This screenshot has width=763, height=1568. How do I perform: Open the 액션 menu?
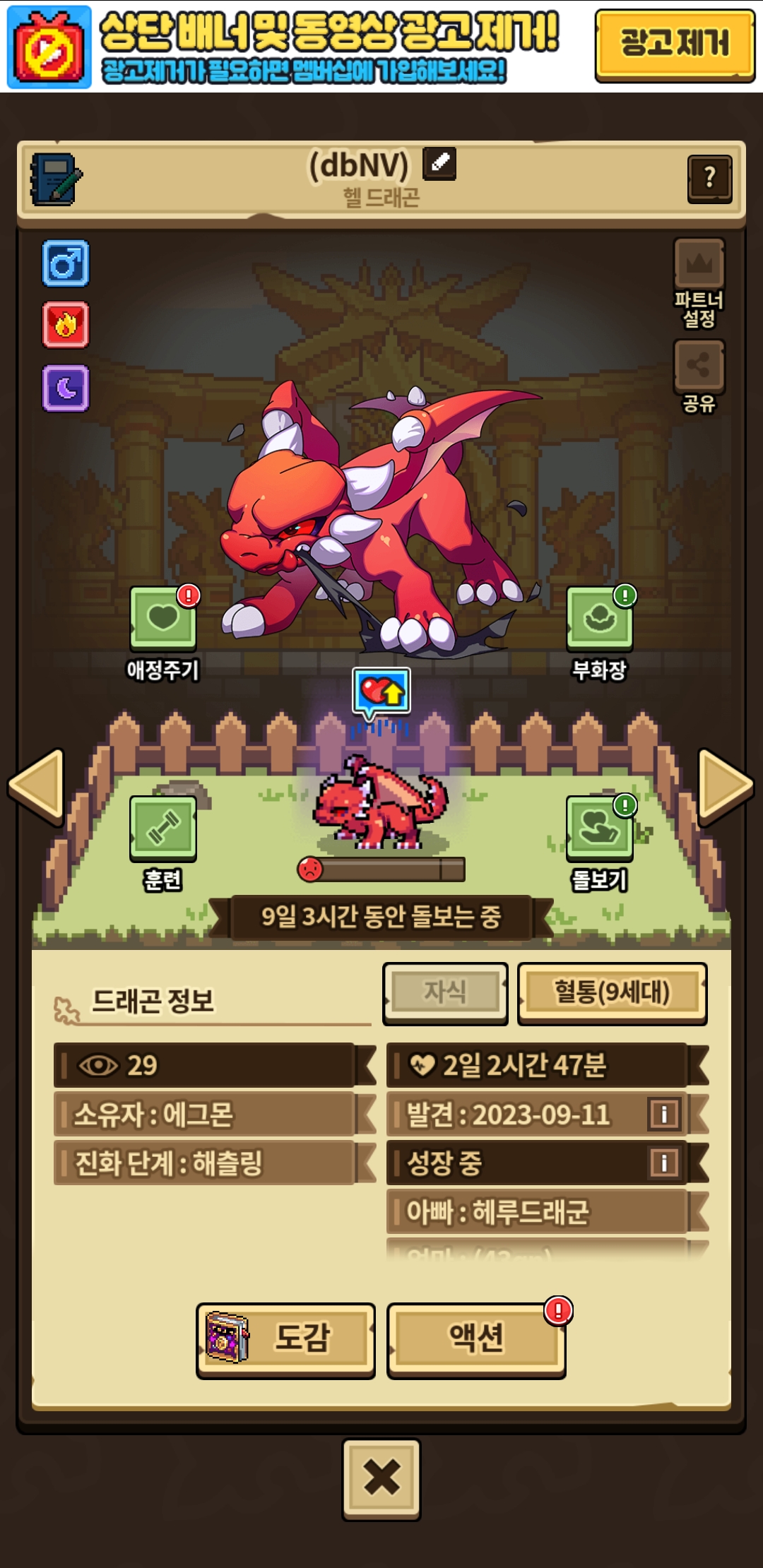[x=476, y=1338]
